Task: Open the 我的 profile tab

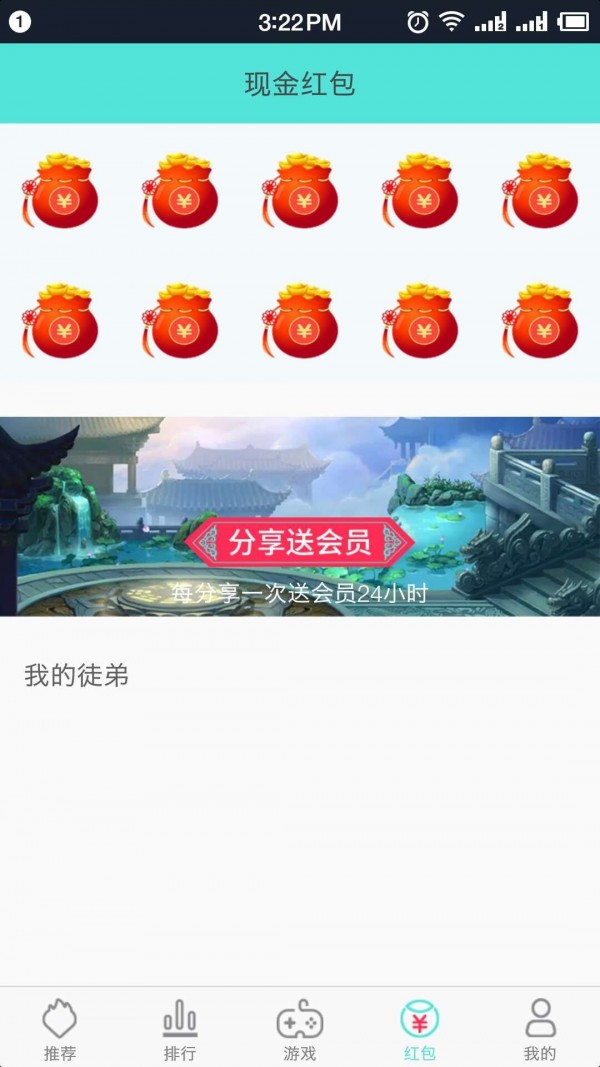Action: pos(540,1028)
